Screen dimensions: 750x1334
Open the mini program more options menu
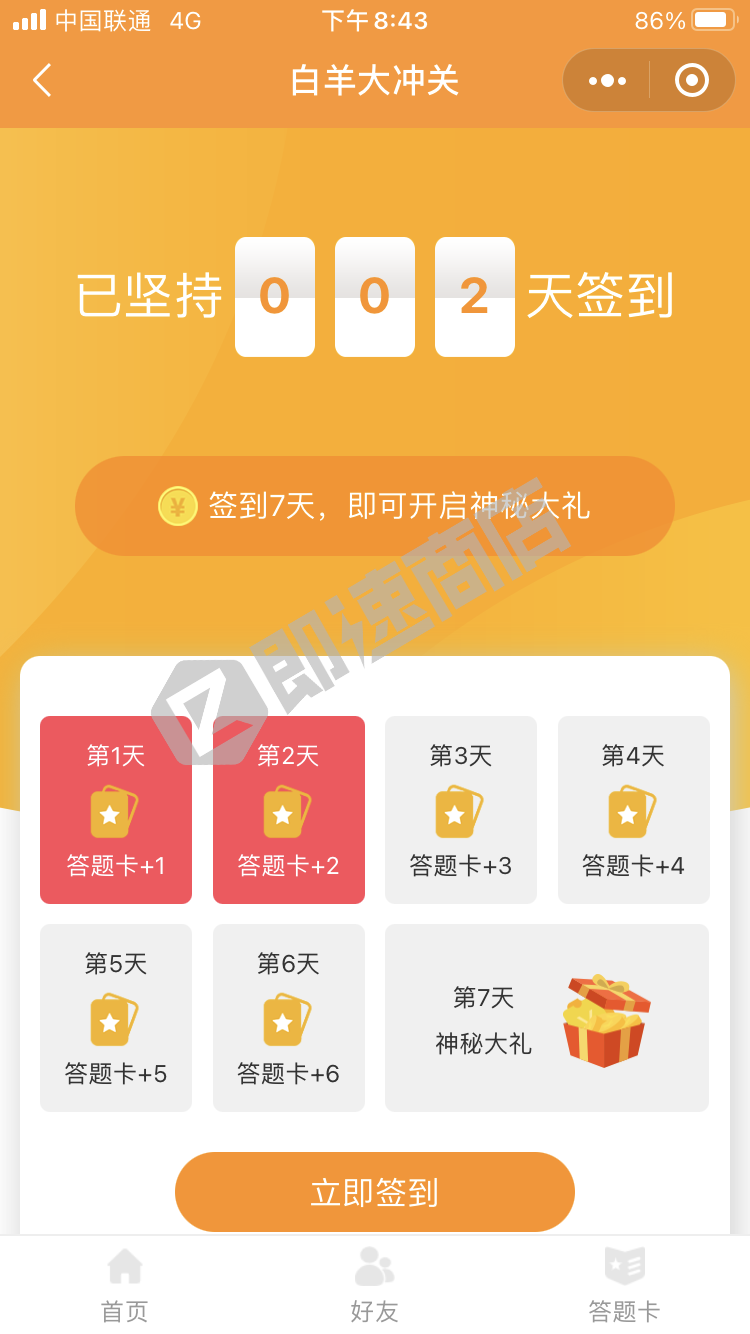point(607,80)
